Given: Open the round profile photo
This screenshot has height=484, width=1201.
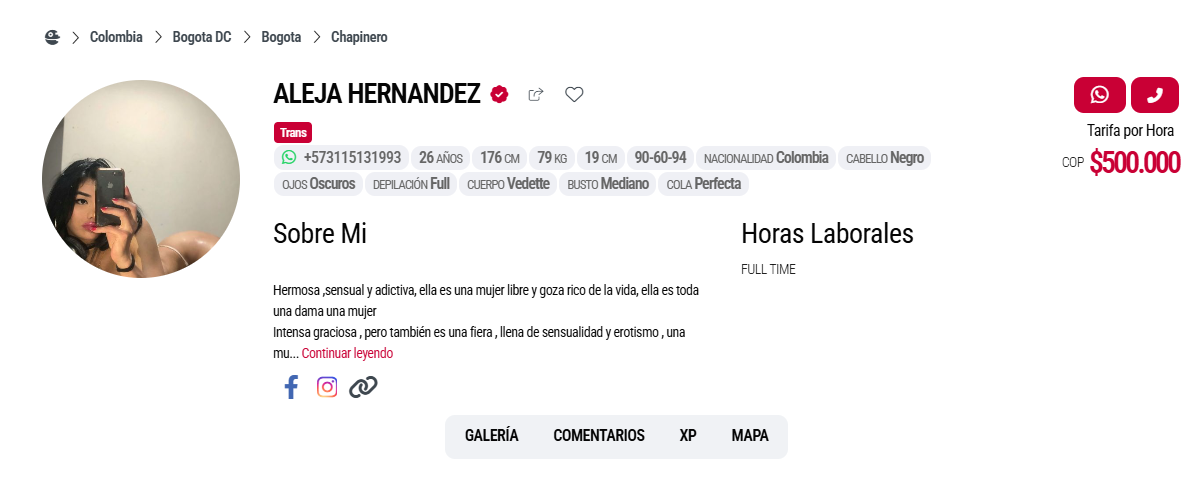Looking at the screenshot, I should (x=141, y=179).
